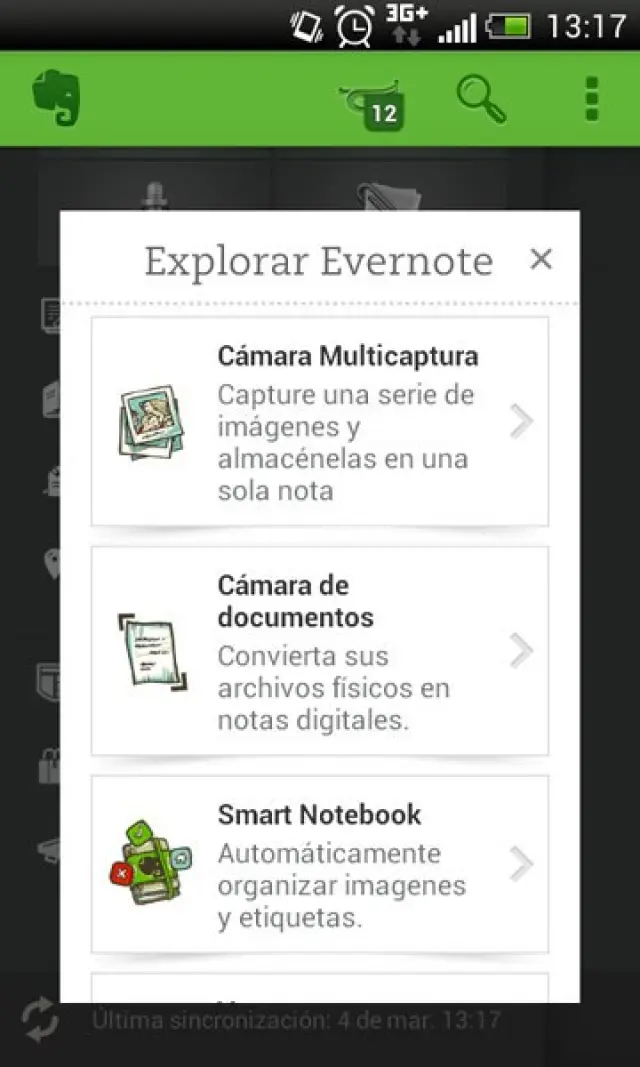Tap the Evernote elephant home icon
The width and height of the screenshot is (640, 1067).
pyautogui.click(x=56, y=98)
